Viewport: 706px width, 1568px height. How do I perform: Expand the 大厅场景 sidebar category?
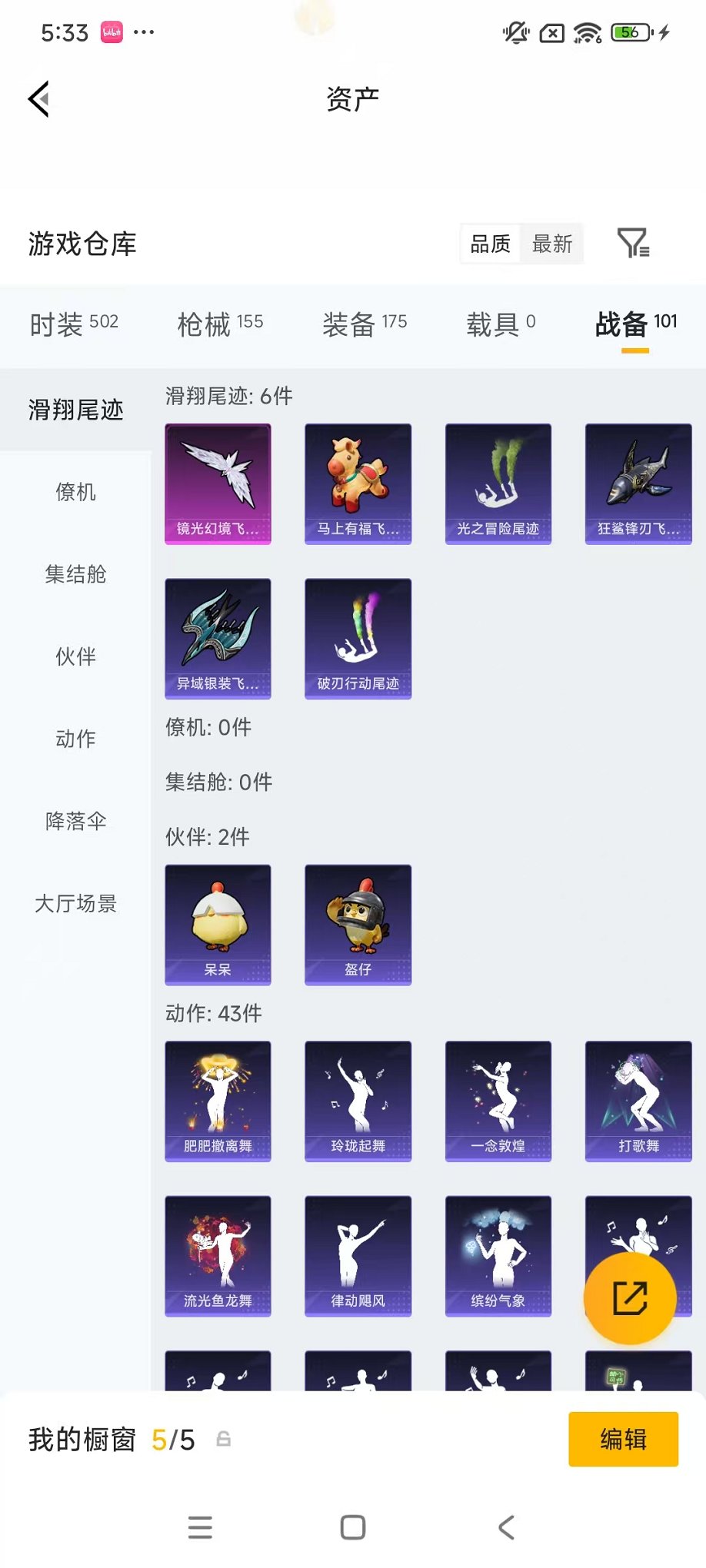75,903
